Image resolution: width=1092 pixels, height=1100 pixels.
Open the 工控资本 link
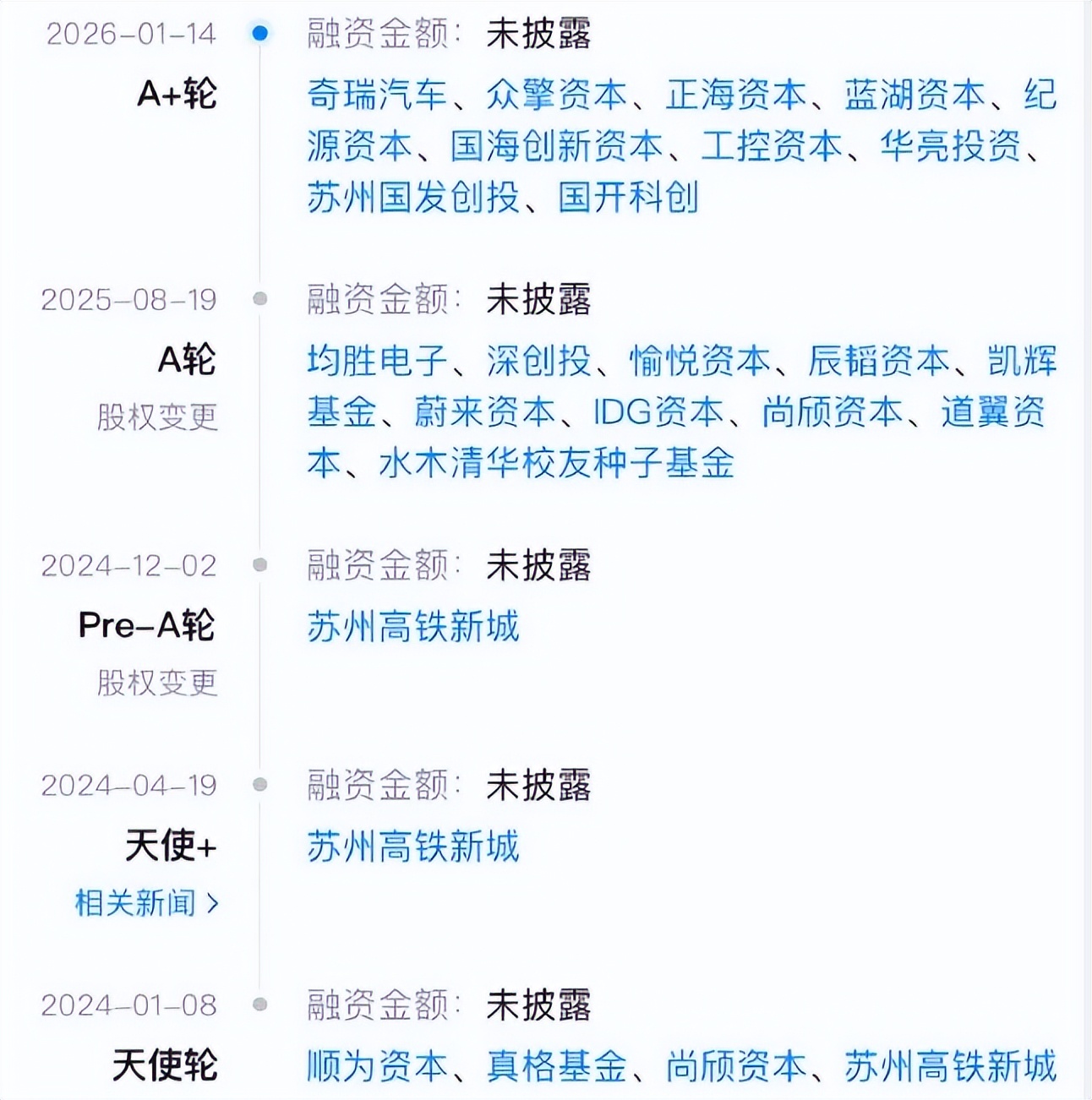pos(771,146)
